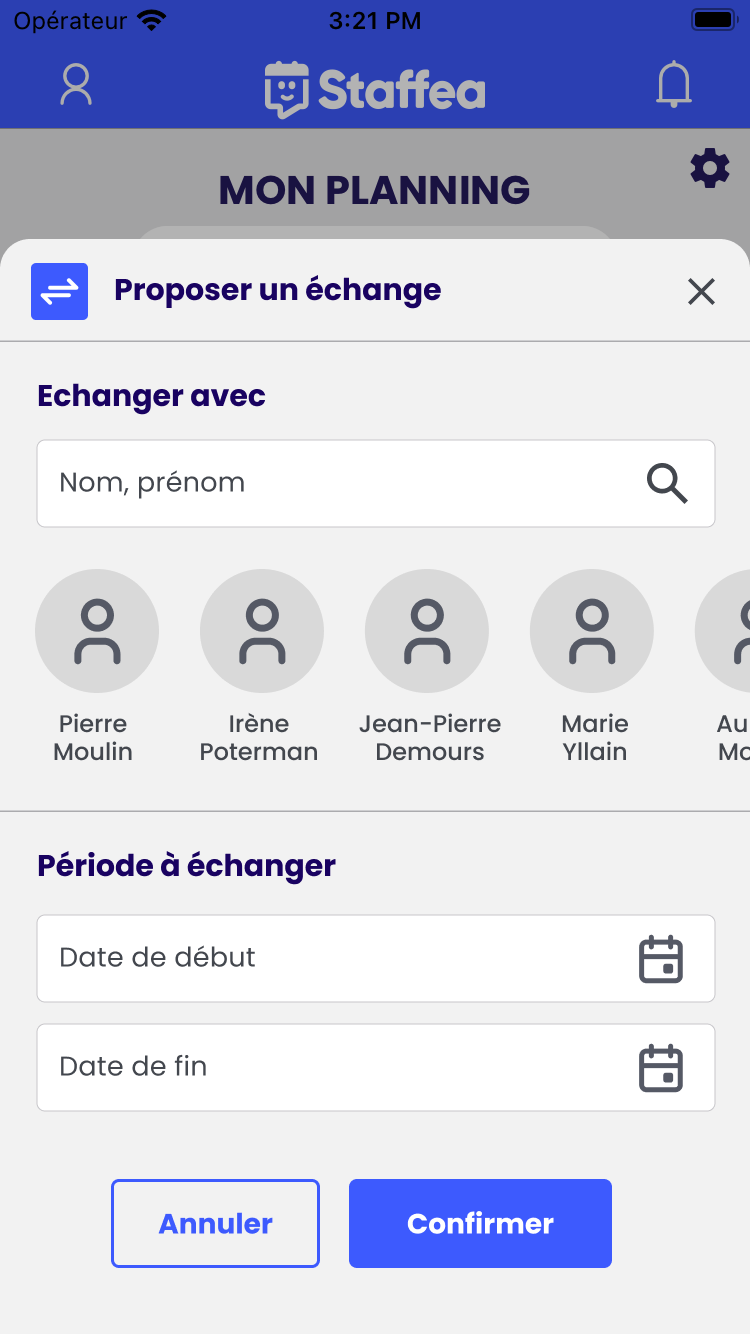
Task: Click the Wi-Fi icon in status bar
Action: click(x=148, y=18)
